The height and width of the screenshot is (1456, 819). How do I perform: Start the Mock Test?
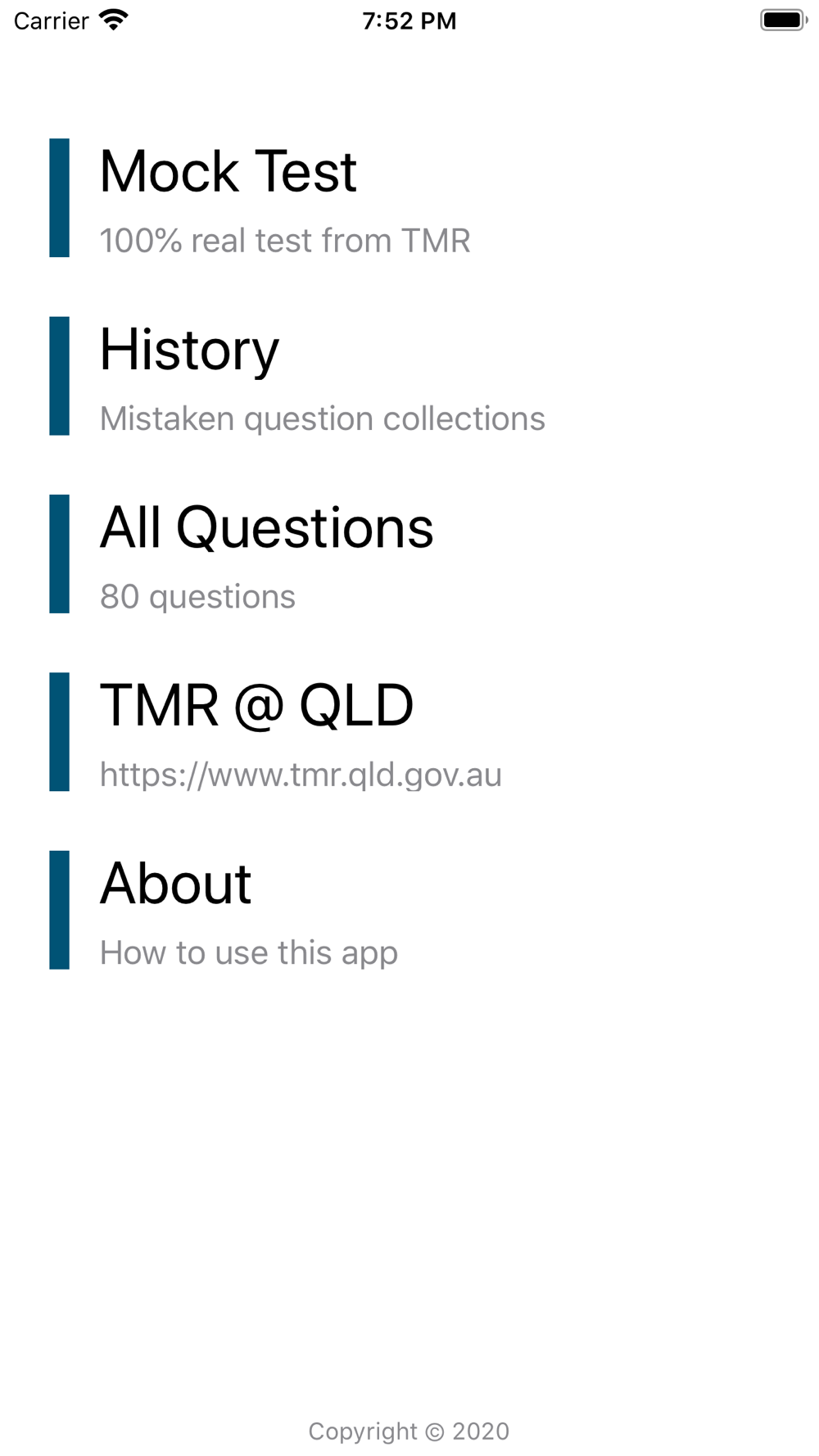[x=409, y=198]
